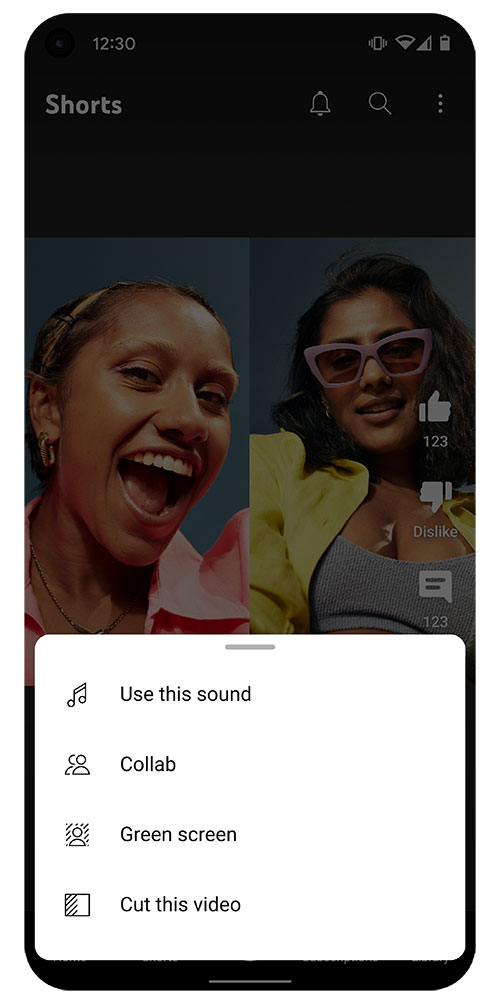The width and height of the screenshot is (500, 1004).
Task: Choose the Collab option
Action: tap(250, 764)
